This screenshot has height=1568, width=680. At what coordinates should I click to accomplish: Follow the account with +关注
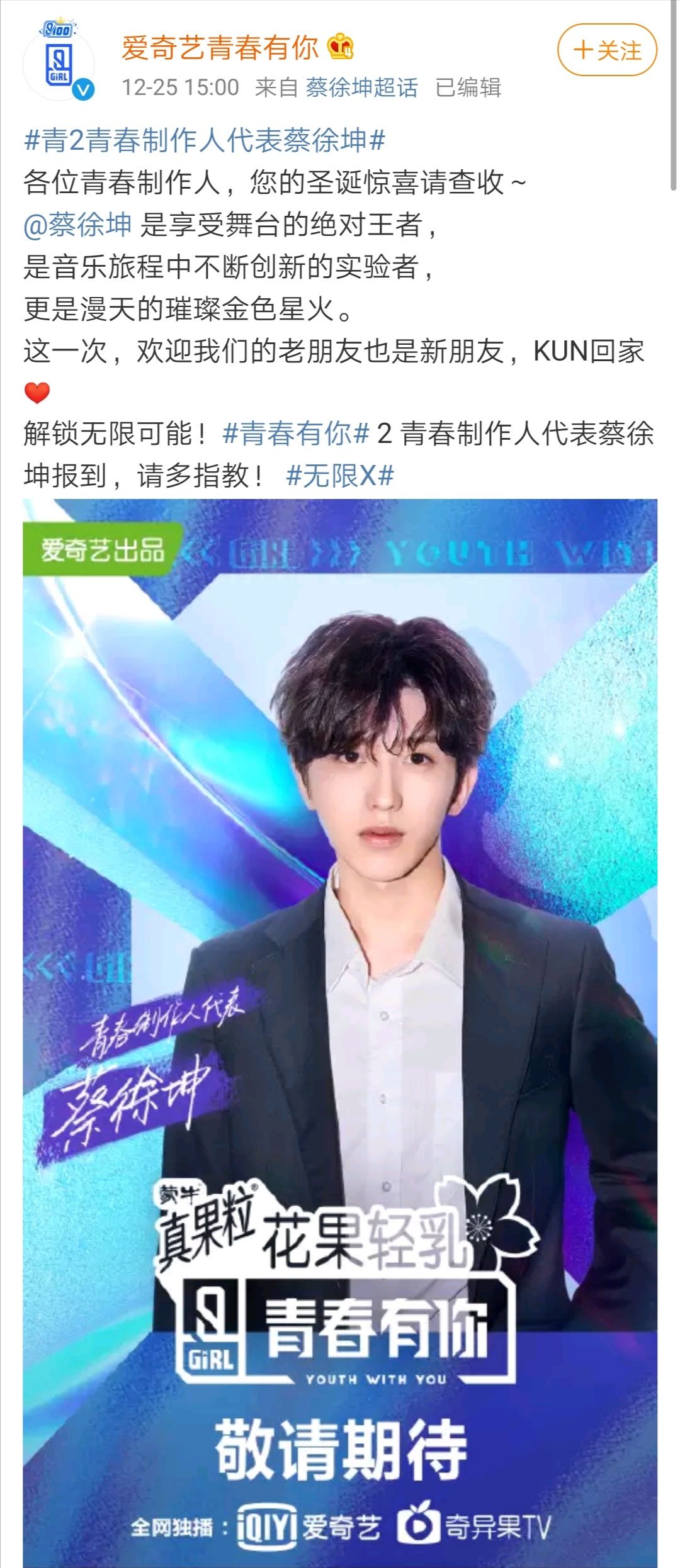pyautogui.click(x=607, y=50)
